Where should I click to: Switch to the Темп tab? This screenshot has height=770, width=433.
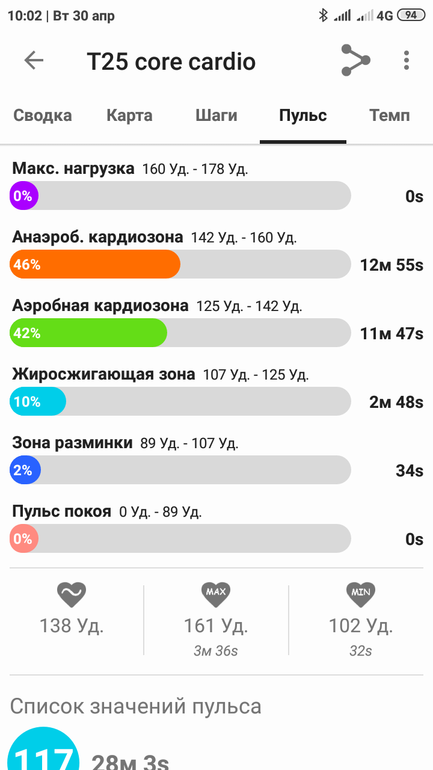tap(389, 116)
